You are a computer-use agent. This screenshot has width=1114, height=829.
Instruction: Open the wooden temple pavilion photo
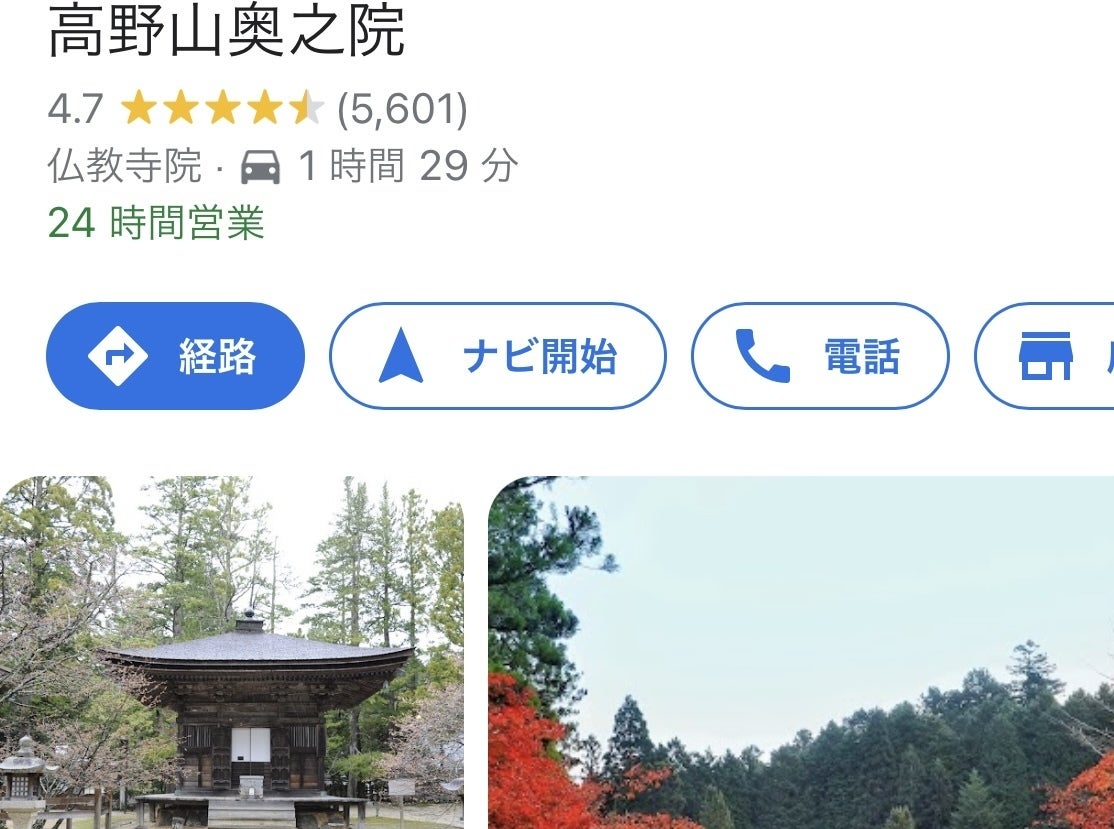[232, 652]
